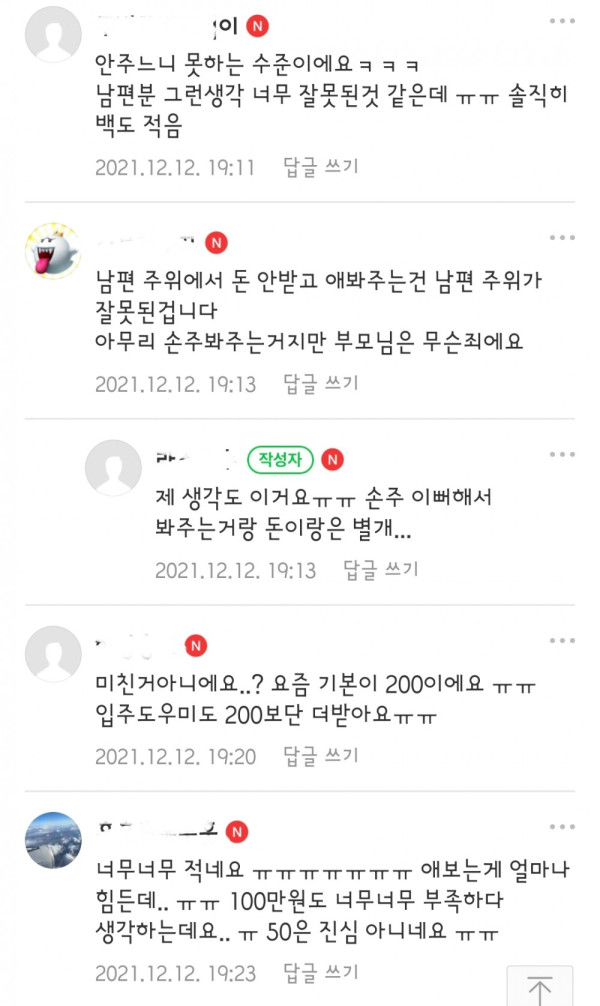Tap 답글 쓰기 under the 19:23 comment
Viewport: 600px width, 1006px height.
tap(320, 972)
